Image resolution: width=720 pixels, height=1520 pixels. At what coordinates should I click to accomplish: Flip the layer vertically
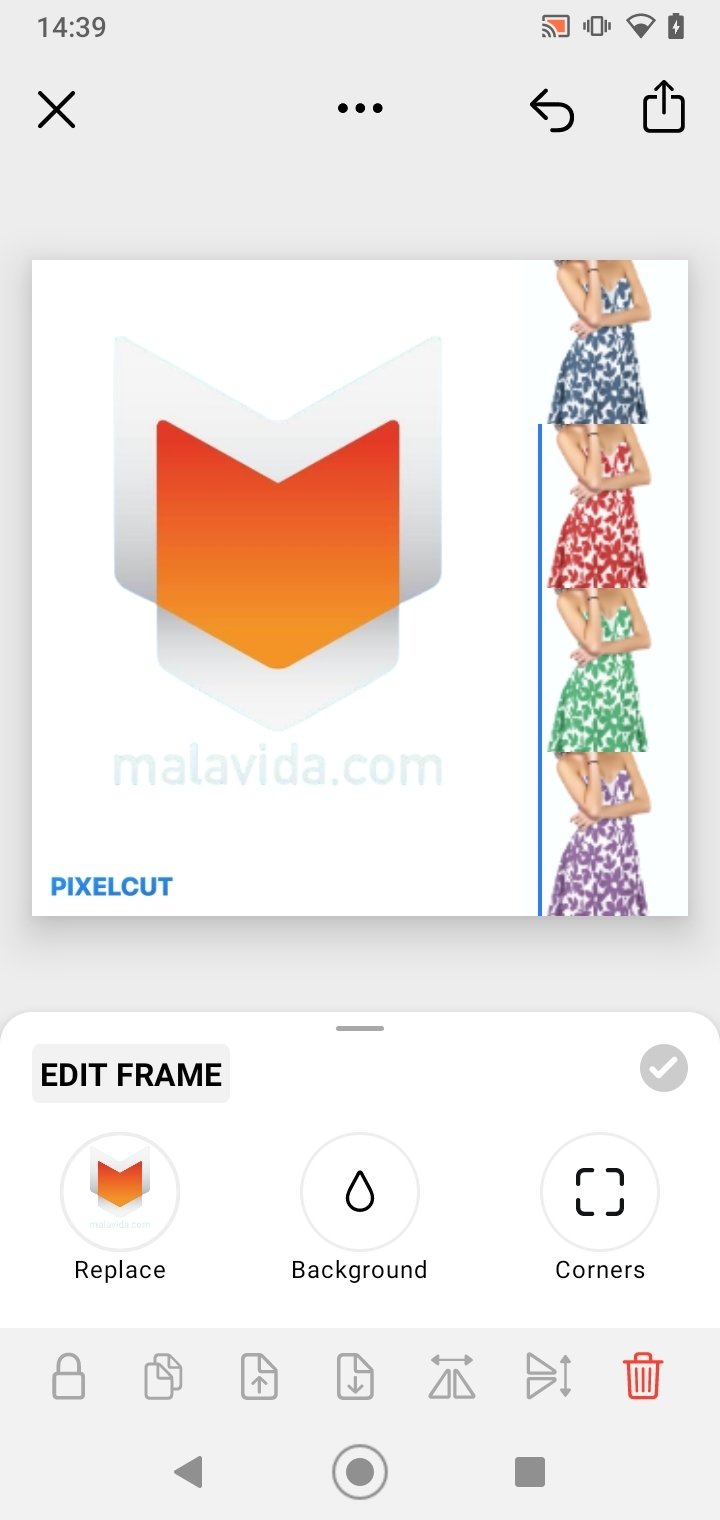tap(548, 1376)
